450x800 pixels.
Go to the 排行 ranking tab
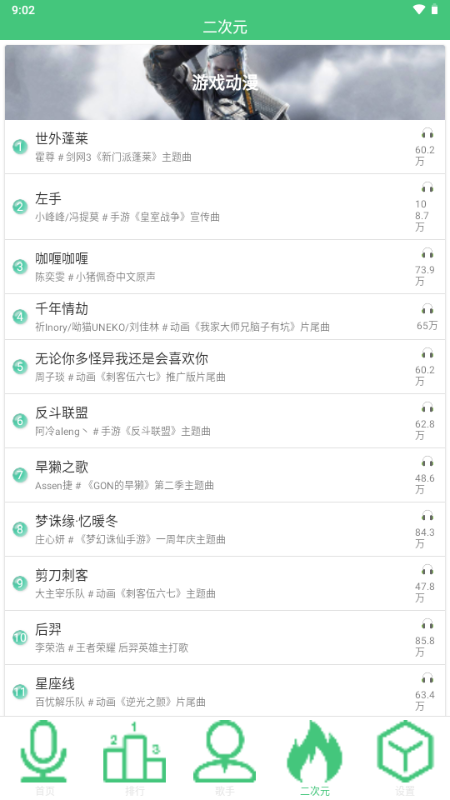pyautogui.click(x=135, y=758)
